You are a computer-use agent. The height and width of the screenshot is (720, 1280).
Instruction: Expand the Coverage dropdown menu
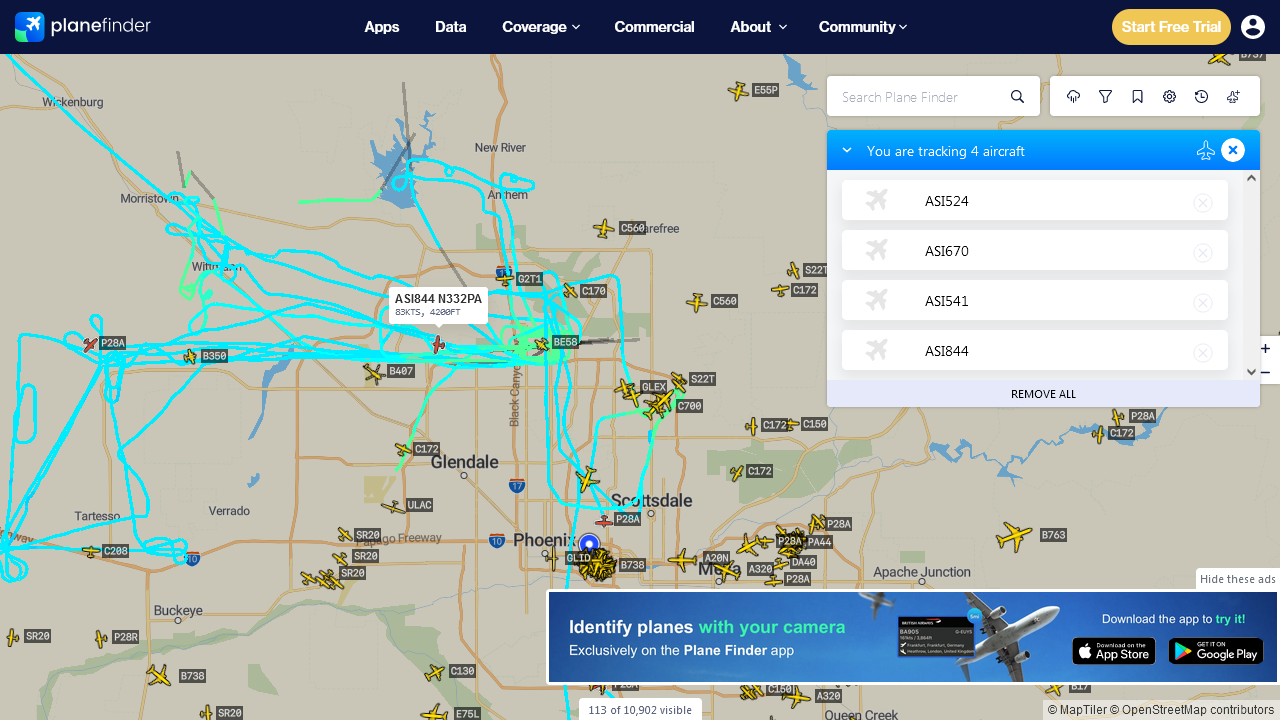point(541,27)
